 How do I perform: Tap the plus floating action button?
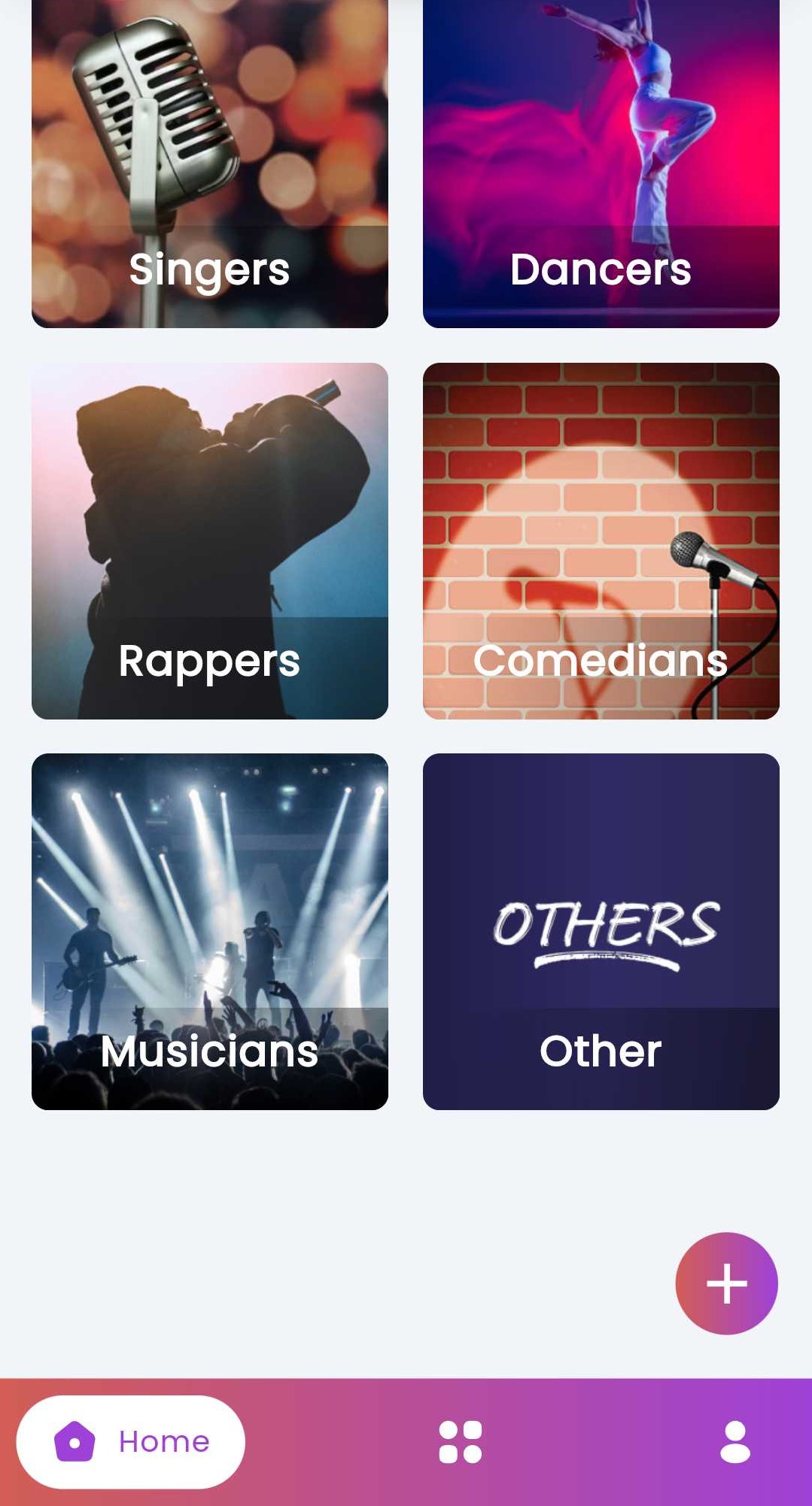point(726,1282)
